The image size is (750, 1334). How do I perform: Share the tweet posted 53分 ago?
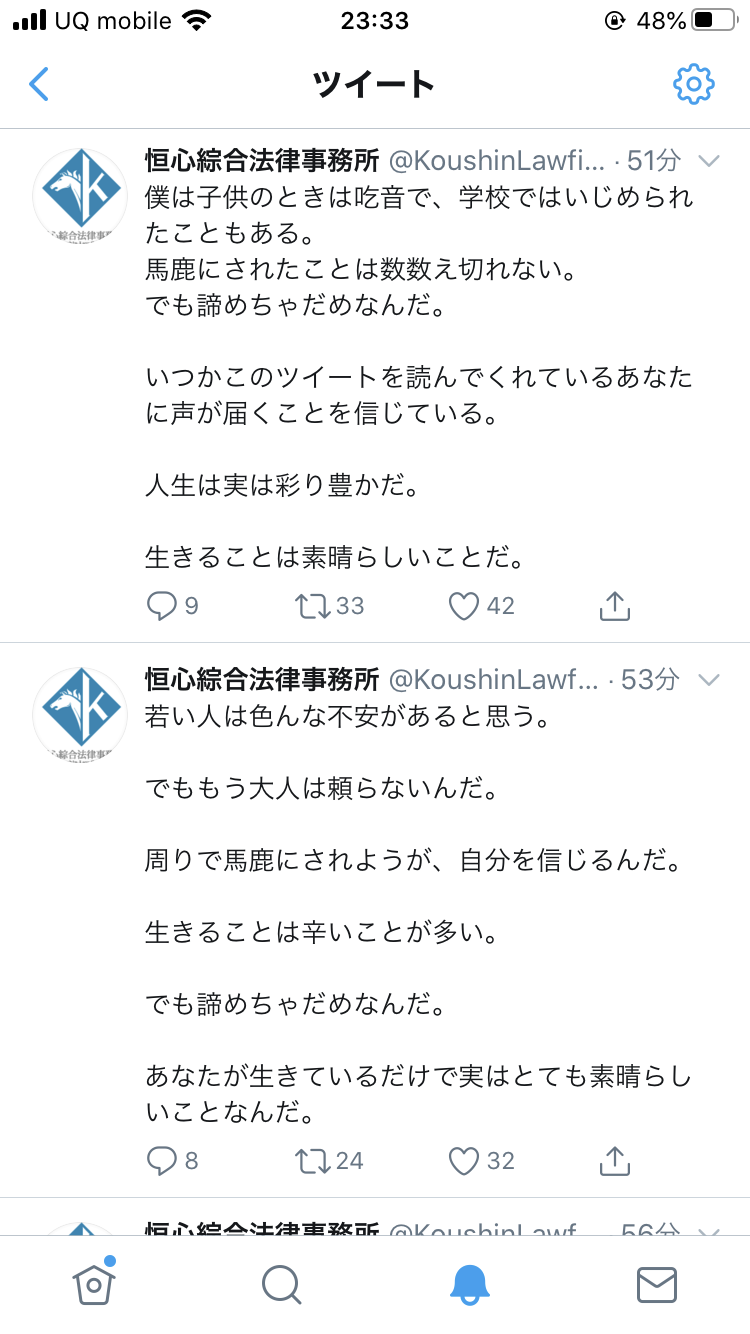tap(614, 1160)
